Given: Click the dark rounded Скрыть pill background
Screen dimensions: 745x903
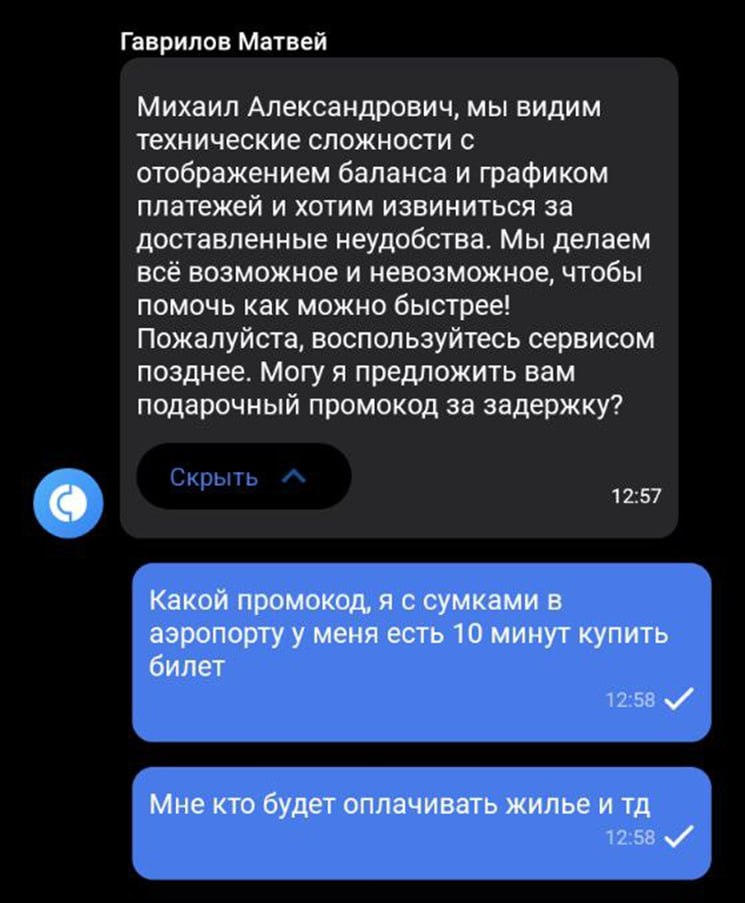Looking at the screenshot, I should pos(243,477).
